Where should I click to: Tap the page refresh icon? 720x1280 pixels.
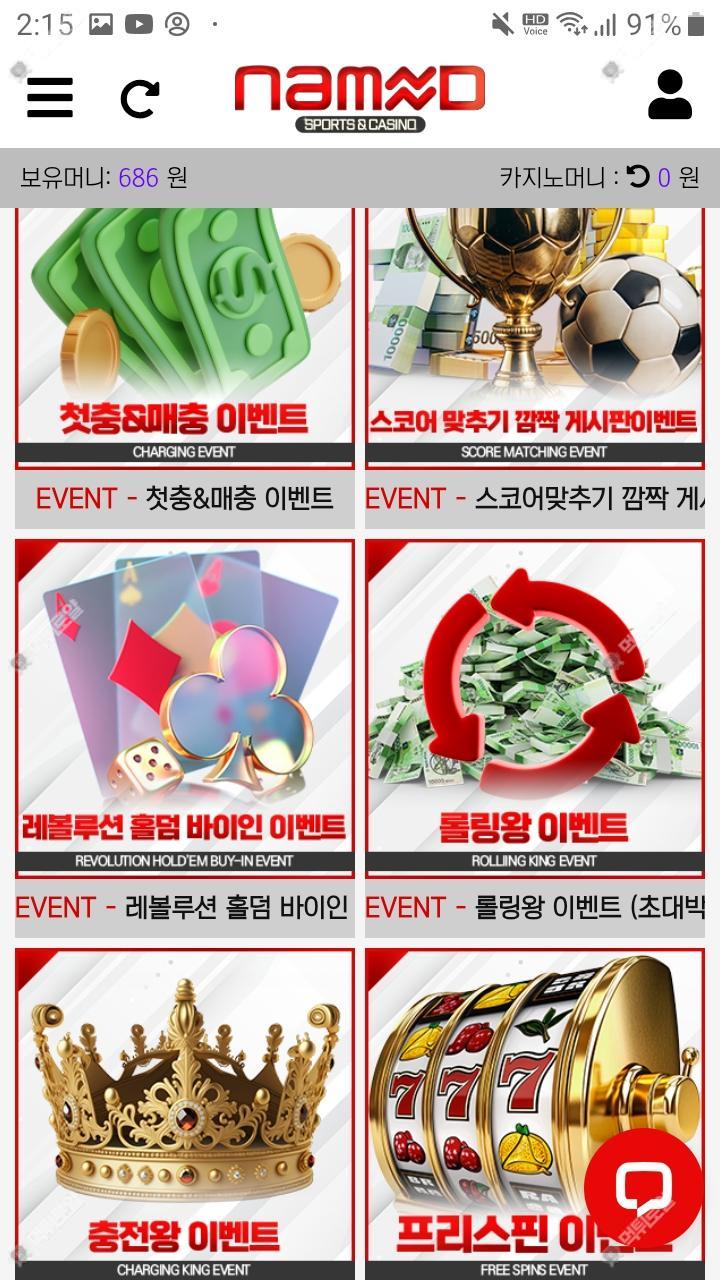click(x=139, y=98)
